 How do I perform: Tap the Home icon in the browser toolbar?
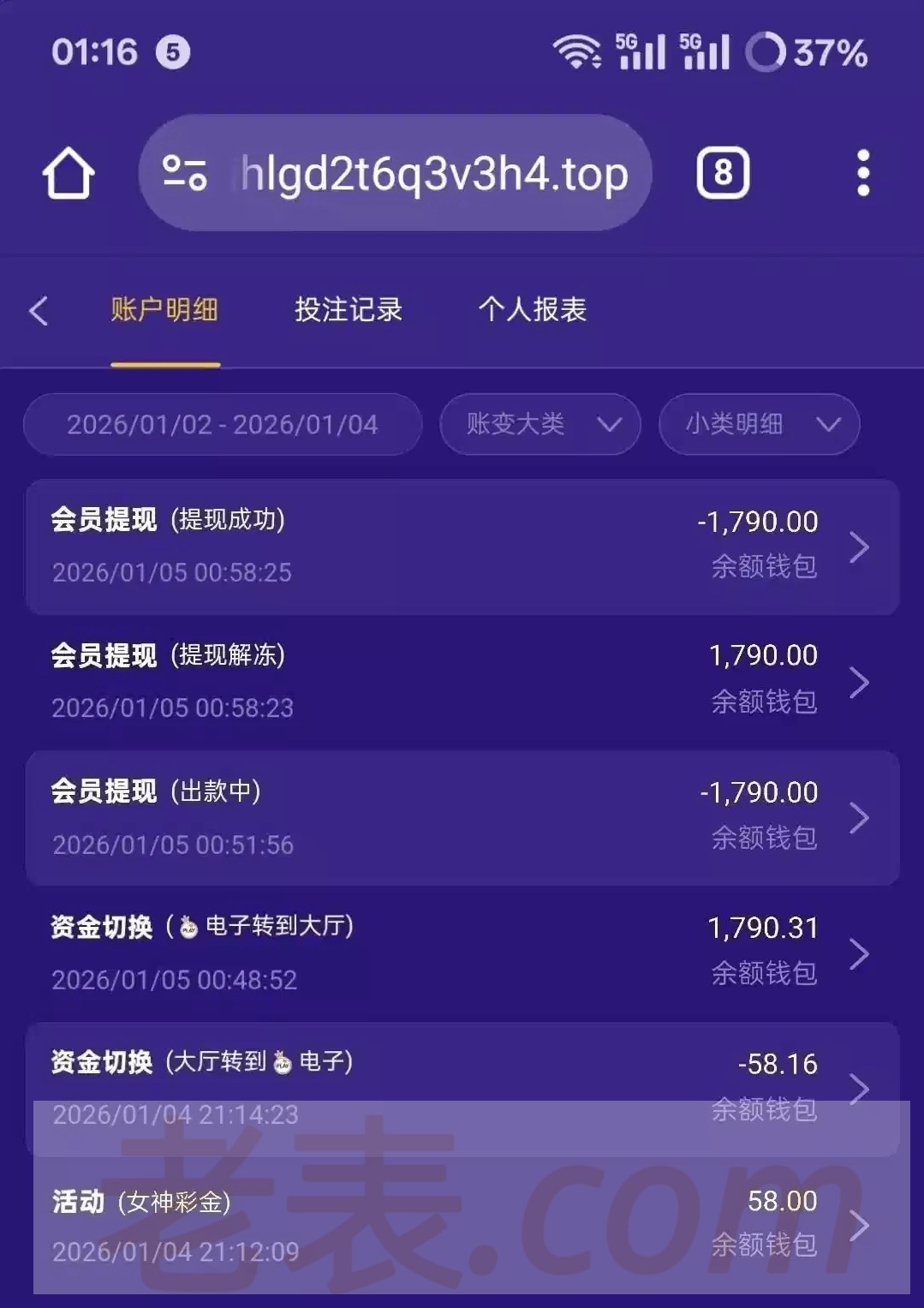point(69,174)
